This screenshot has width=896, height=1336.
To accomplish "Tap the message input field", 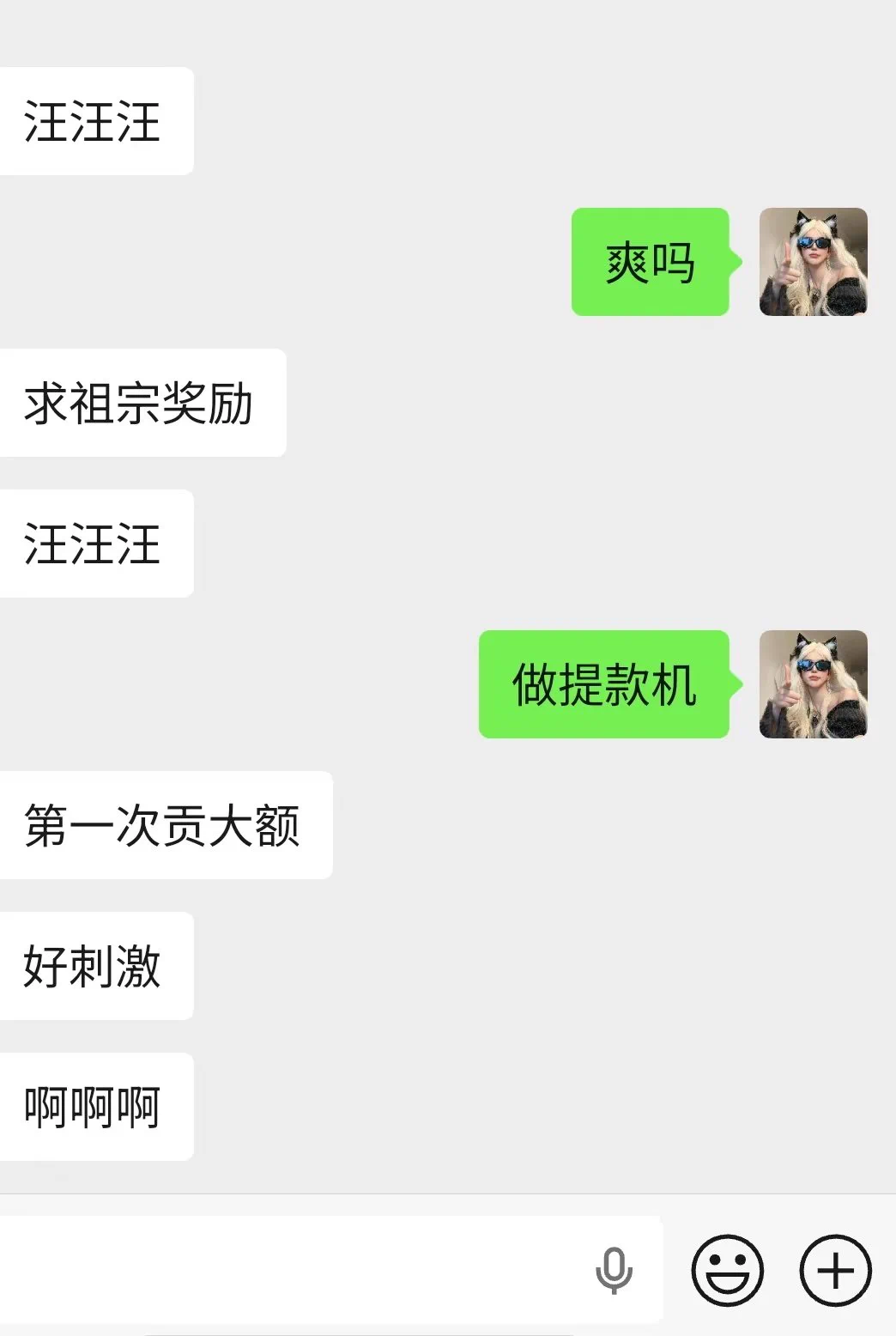I will (x=292, y=1270).
